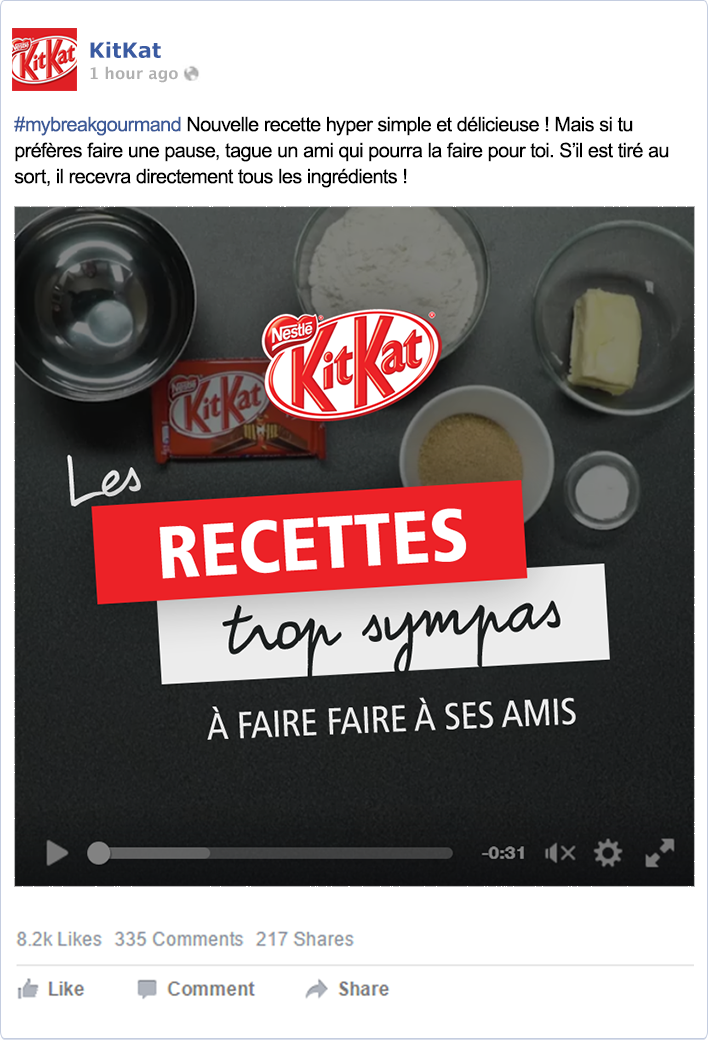Open the 1 hour ago timestamp
The image size is (708, 1040).
(134, 74)
